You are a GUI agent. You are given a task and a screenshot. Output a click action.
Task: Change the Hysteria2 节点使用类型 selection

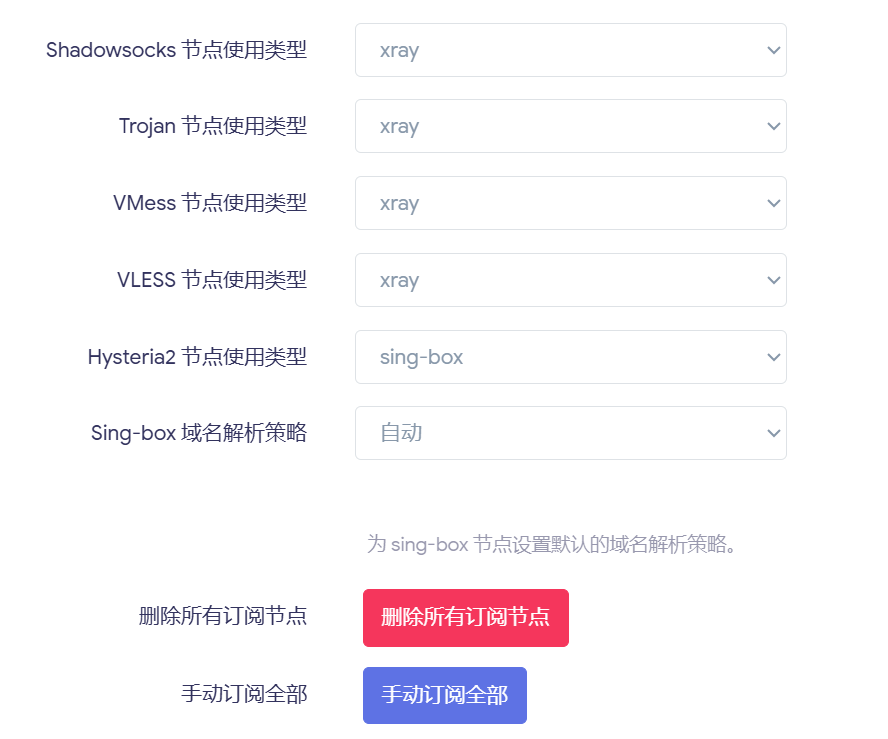(570, 357)
